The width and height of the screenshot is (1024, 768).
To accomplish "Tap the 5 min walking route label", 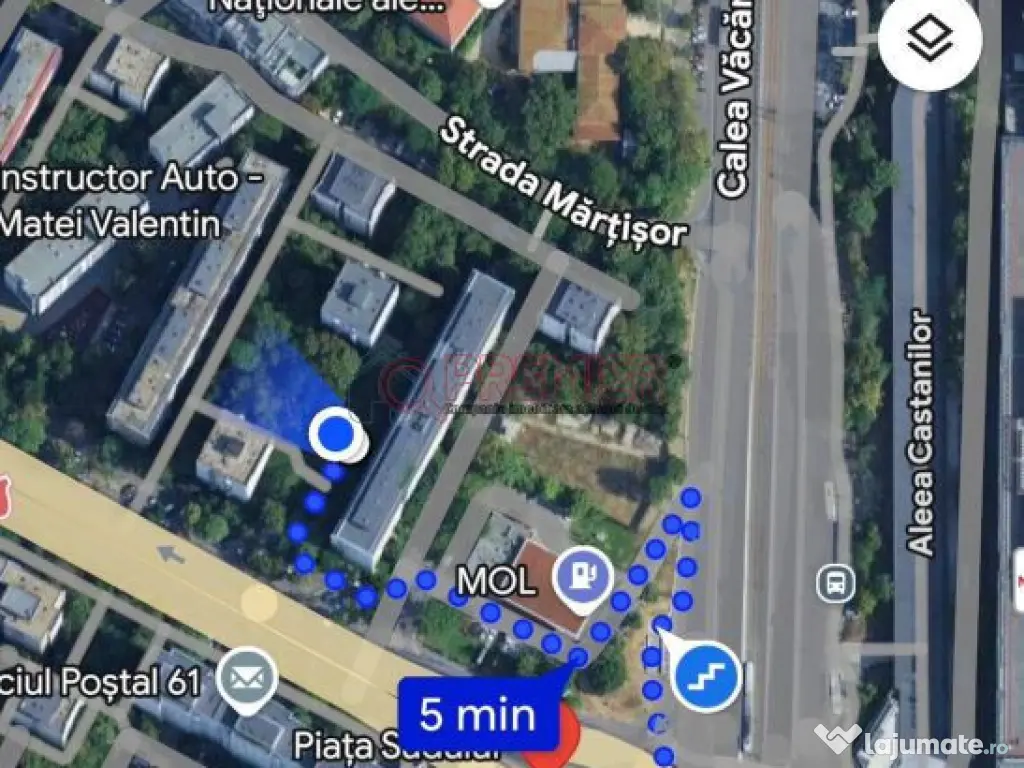I will (x=477, y=715).
